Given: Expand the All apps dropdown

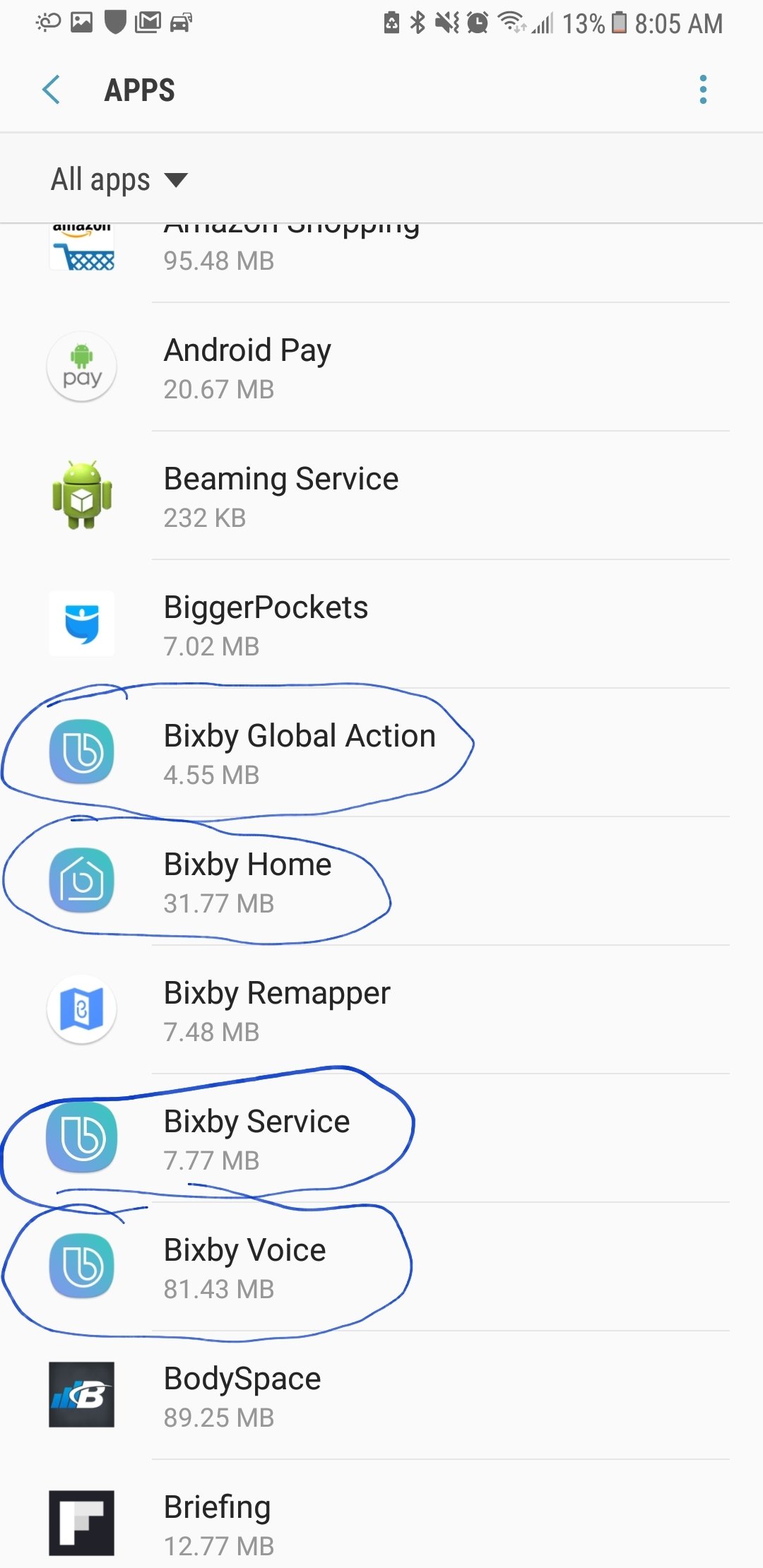Looking at the screenshot, I should click(119, 179).
